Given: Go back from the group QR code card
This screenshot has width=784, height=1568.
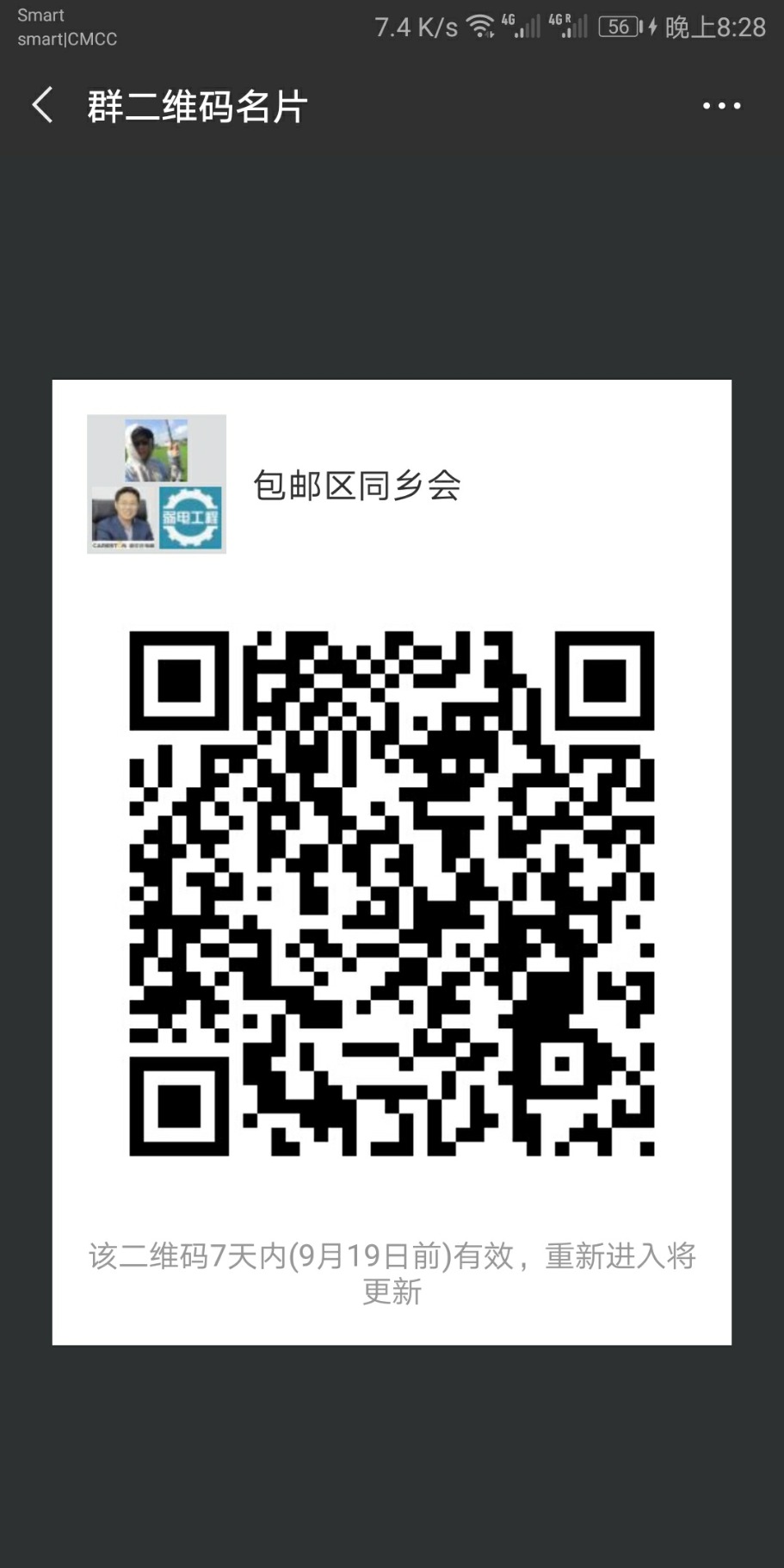Looking at the screenshot, I should click(42, 106).
